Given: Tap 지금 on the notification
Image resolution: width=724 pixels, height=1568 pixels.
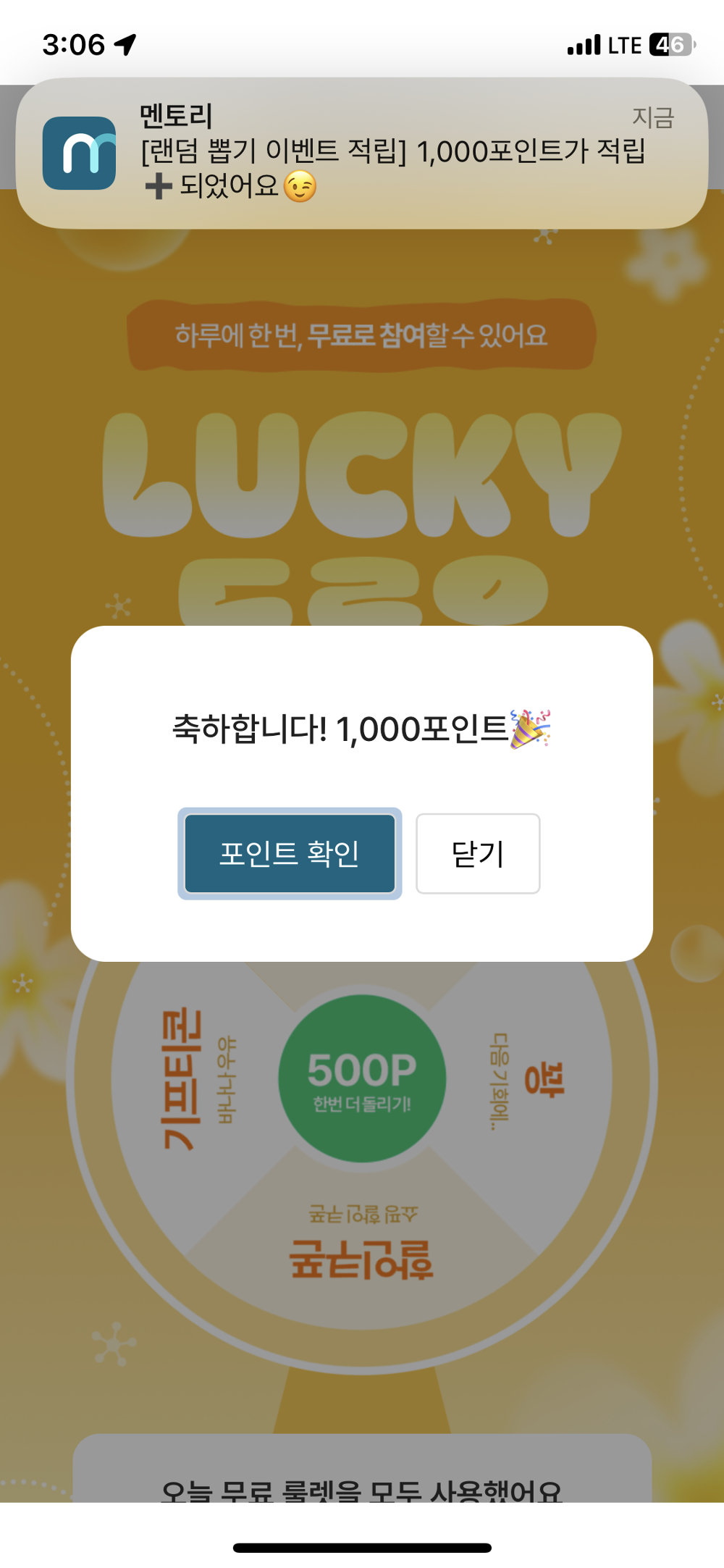Looking at the screenshot, I should tap(653, 118).
